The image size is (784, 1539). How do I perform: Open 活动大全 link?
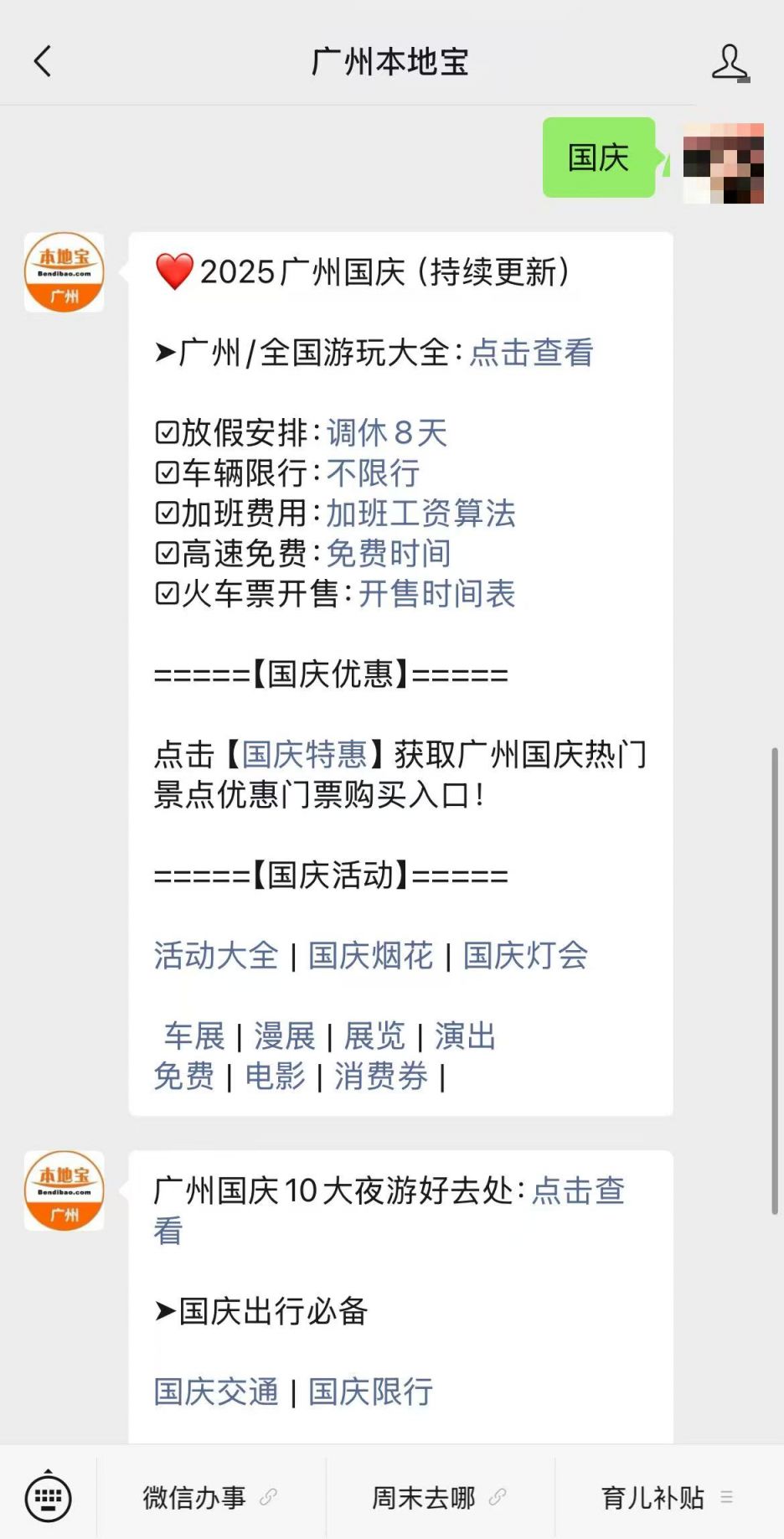[216, 956]
